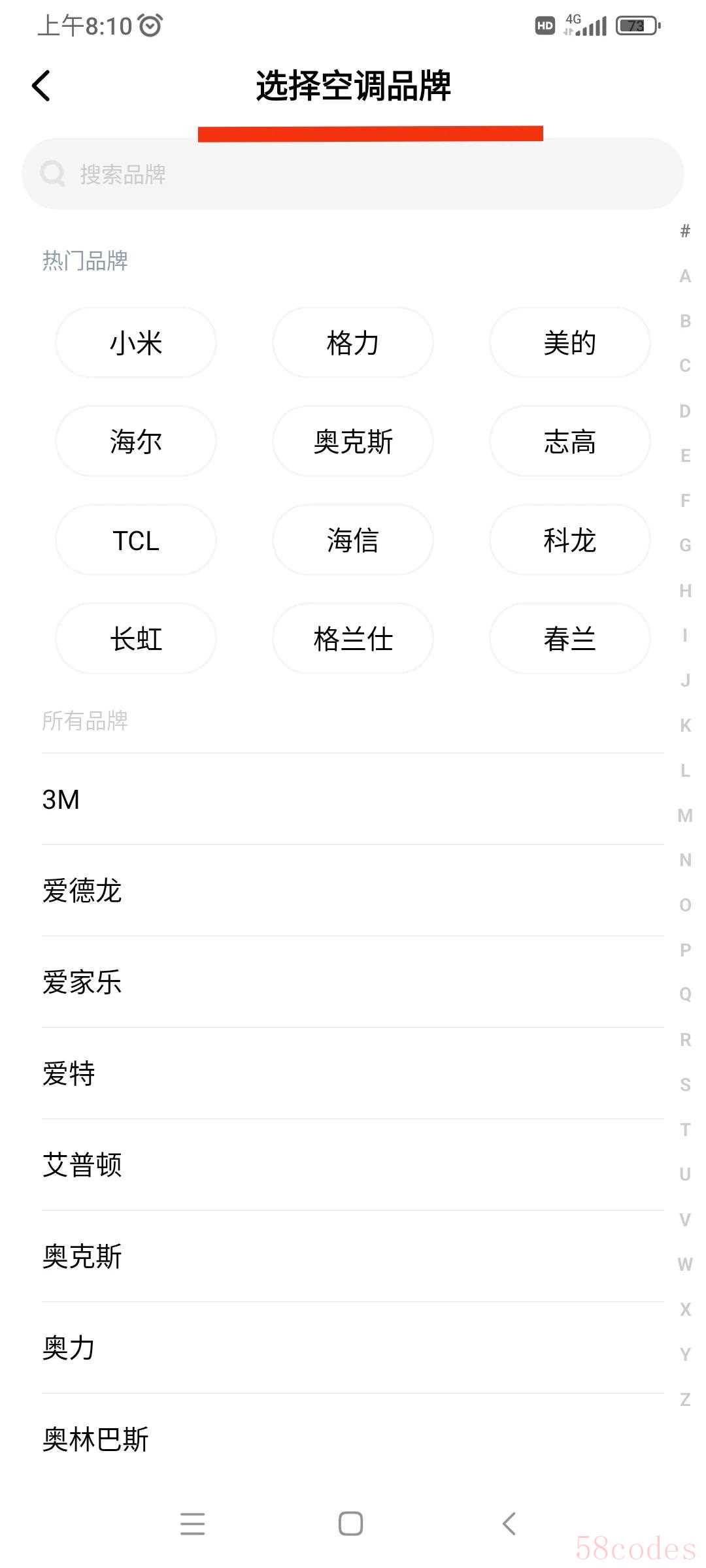Pick the 海信 brand chip
The height and width of the screenshot is (1568, 706).
tap(353, 540)
